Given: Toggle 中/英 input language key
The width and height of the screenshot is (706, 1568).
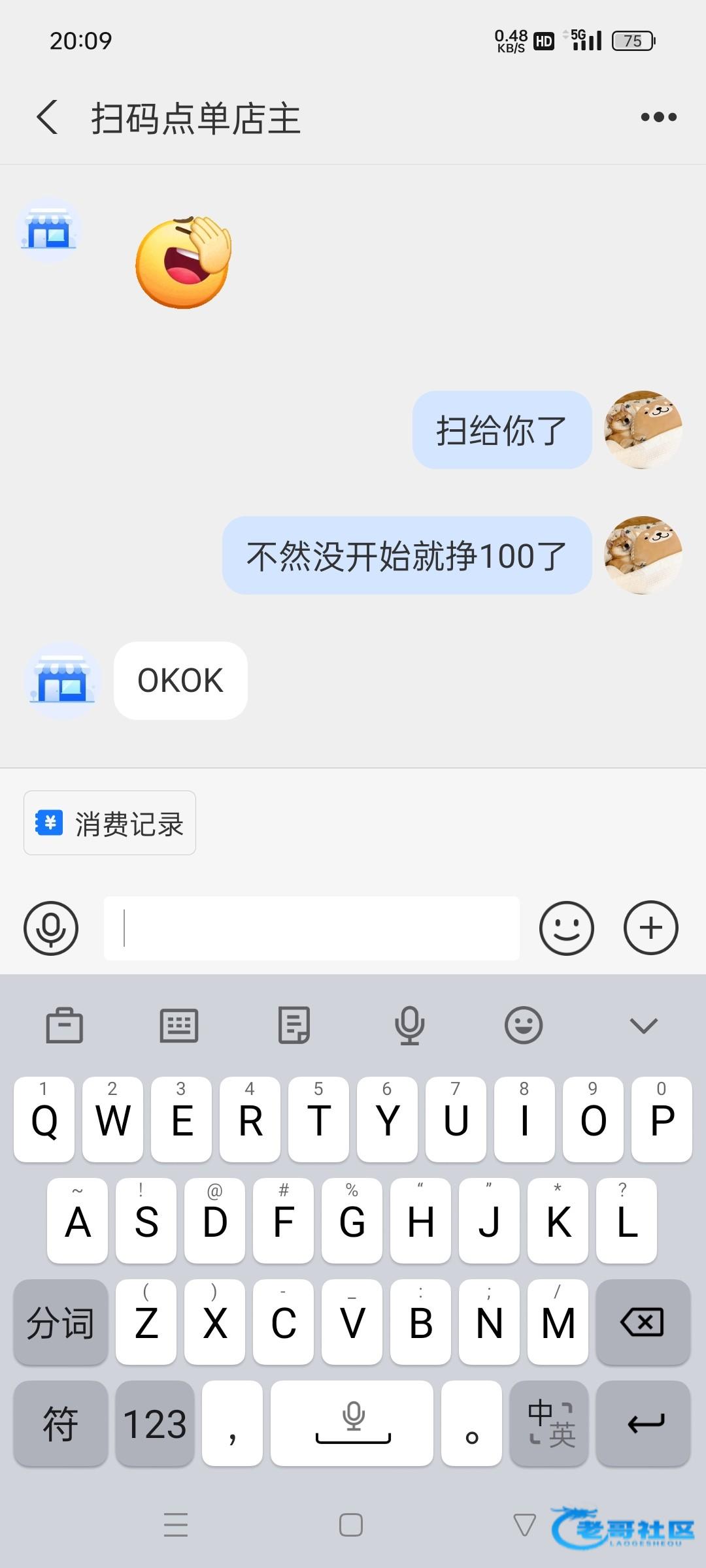Looking at the screenshot, I should coord(549,1424).
